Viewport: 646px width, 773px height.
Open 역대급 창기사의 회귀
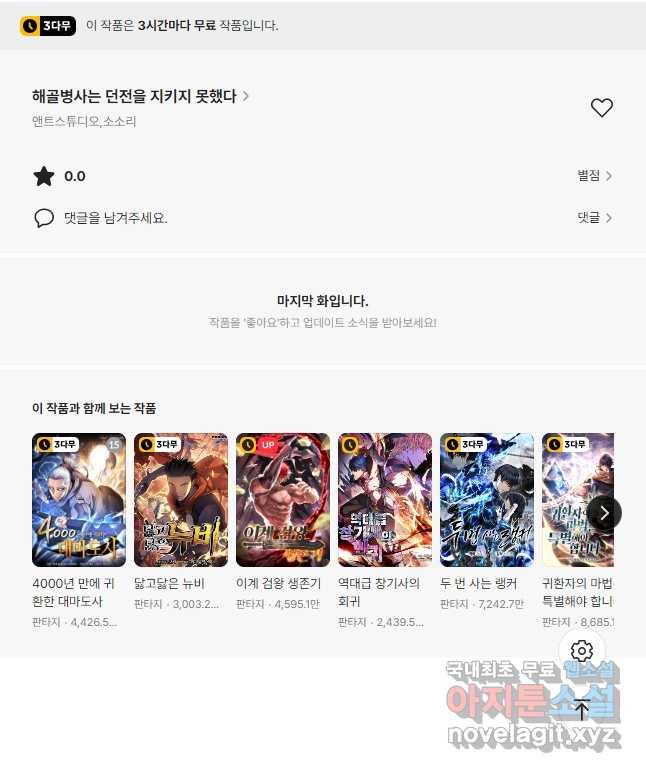pos(385,500)
